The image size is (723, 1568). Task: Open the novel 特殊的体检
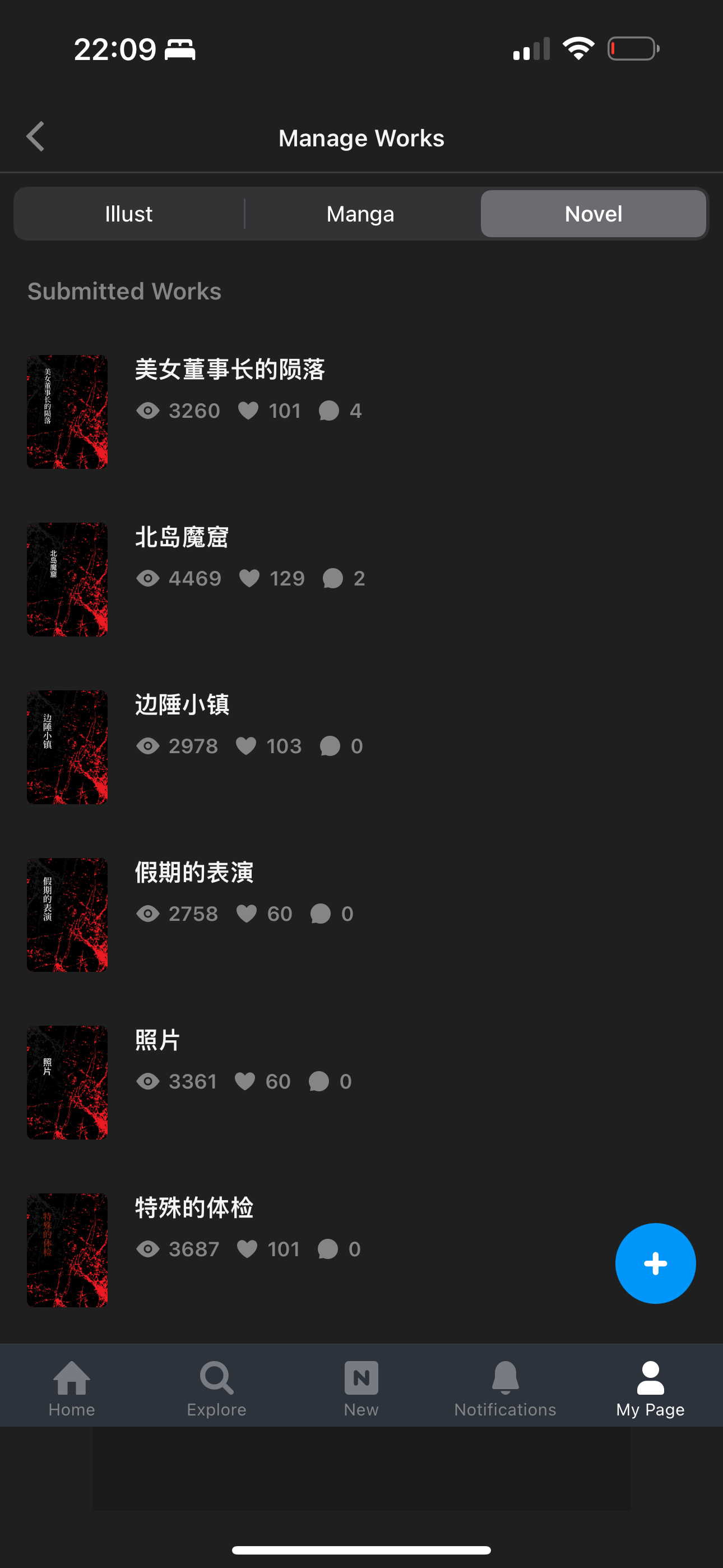(193, 1207)
